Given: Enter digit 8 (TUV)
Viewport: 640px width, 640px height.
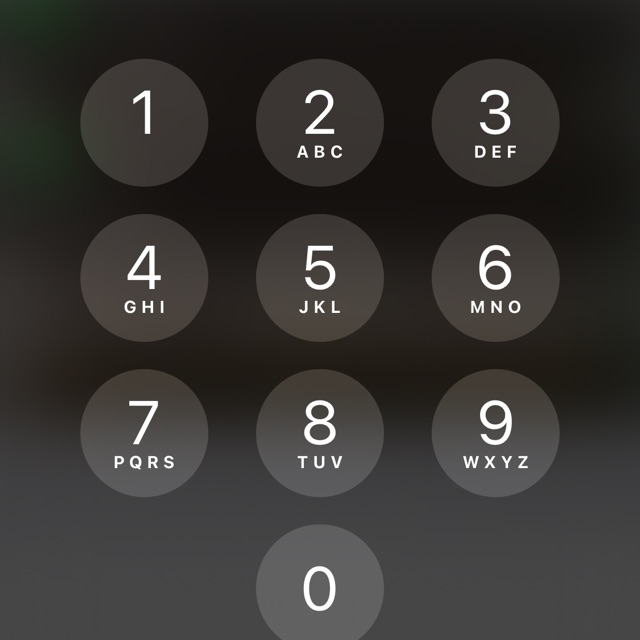Looking at the screenshot, I should coord(320,433).
